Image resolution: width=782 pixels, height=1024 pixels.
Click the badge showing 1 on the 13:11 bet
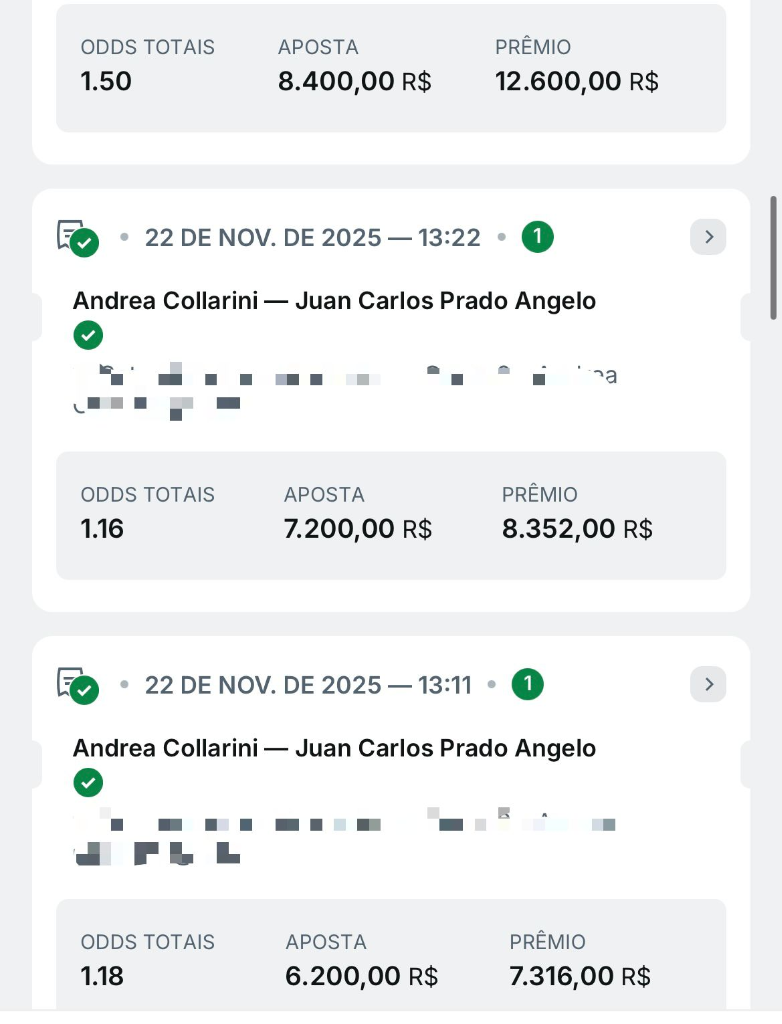click(x=527, y=684)
